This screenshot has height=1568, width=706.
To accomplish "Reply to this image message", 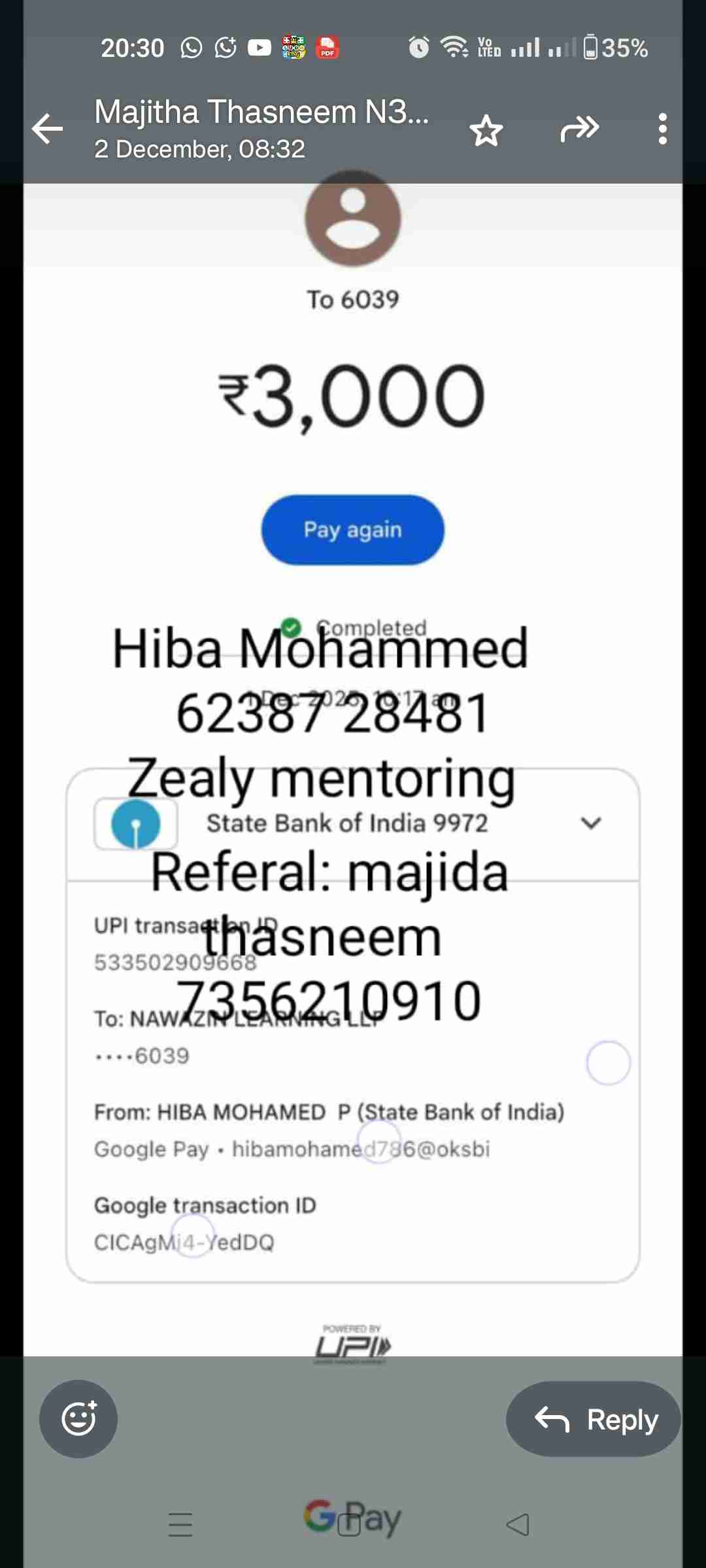I will pyautogui.click(x=594, y=1419).
